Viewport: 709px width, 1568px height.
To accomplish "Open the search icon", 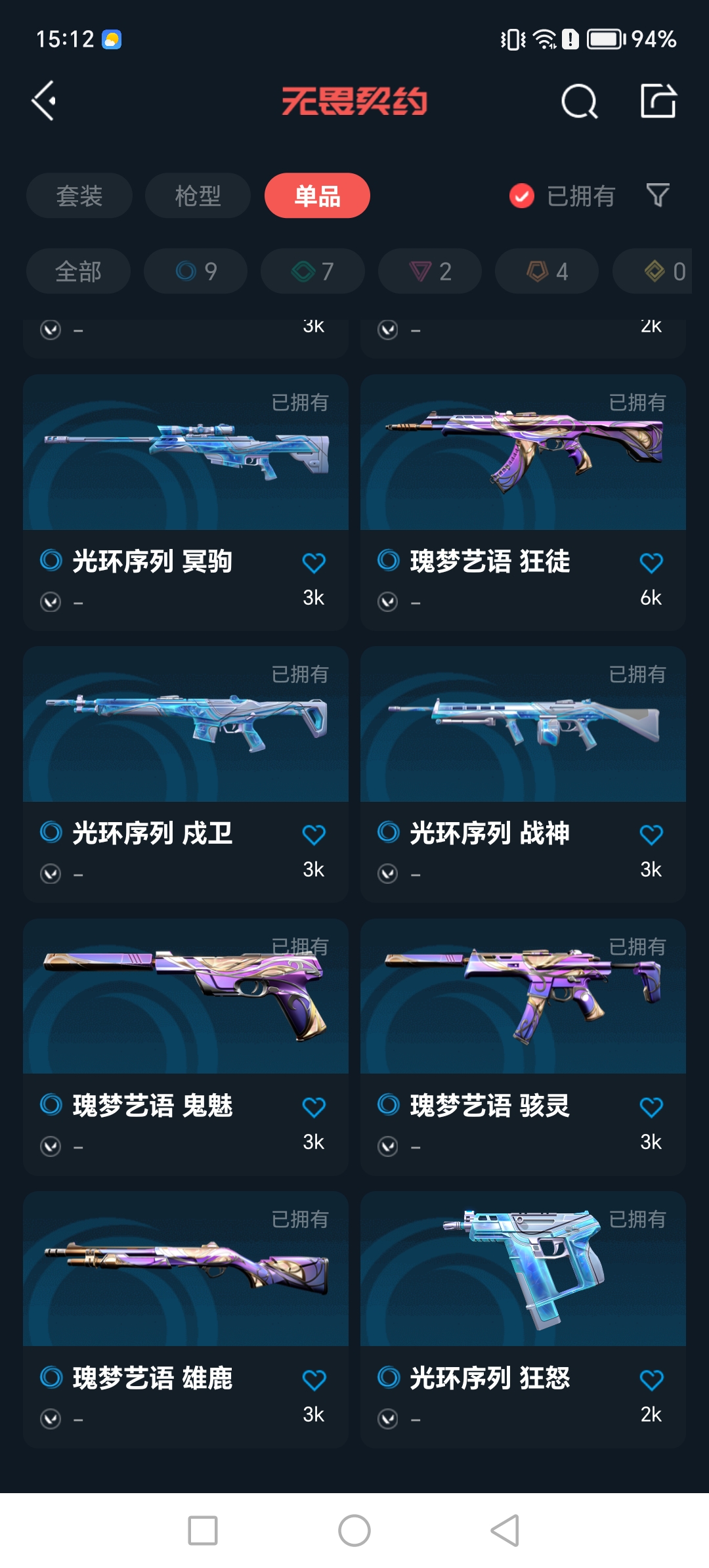I will 579,102.
